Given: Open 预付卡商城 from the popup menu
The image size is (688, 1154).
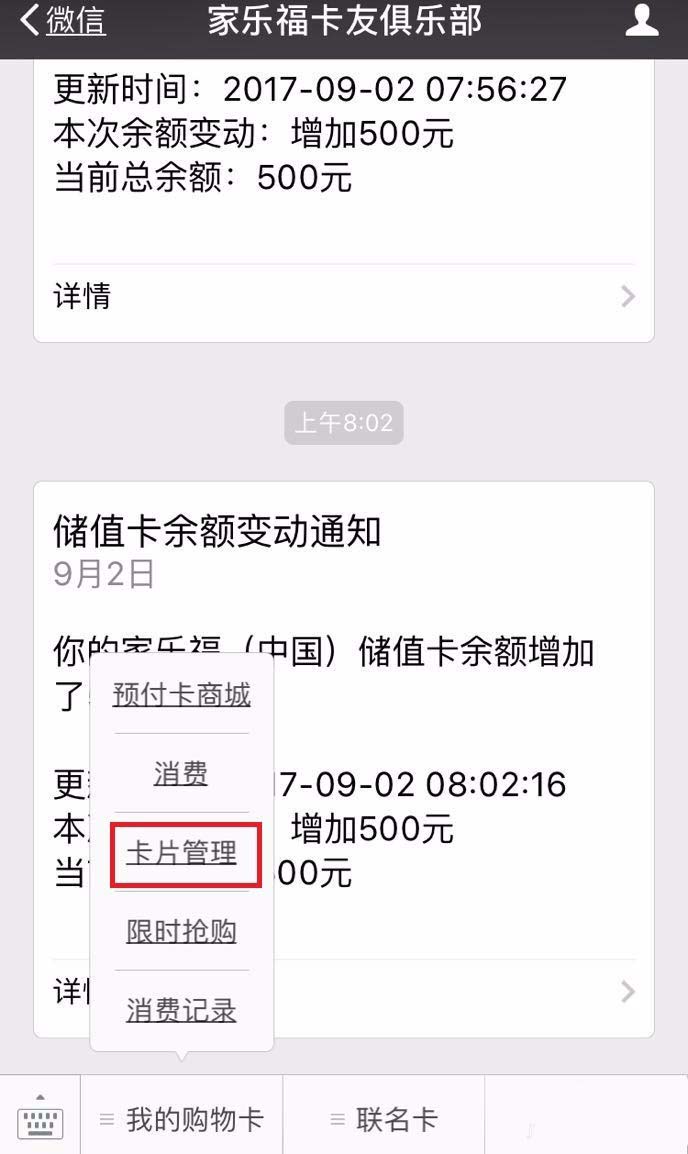Looking at the screenshot, I should [x=181, y=695].
